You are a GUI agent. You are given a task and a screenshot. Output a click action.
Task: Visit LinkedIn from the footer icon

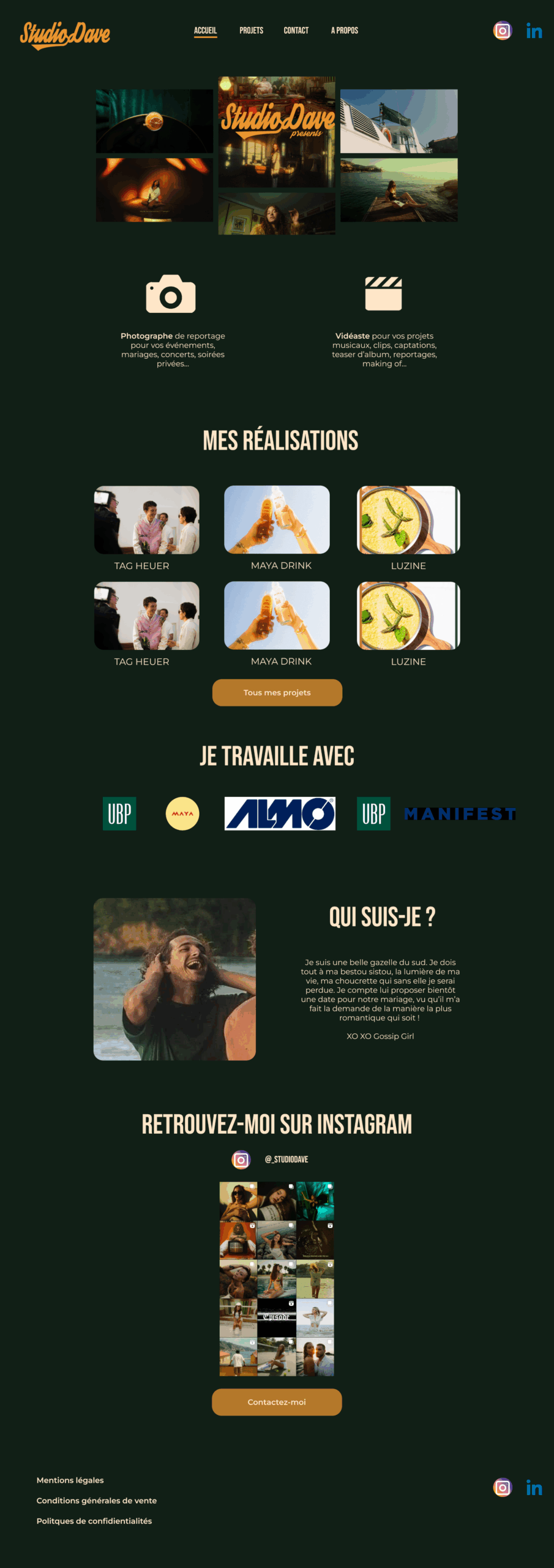pos(534,1488)
